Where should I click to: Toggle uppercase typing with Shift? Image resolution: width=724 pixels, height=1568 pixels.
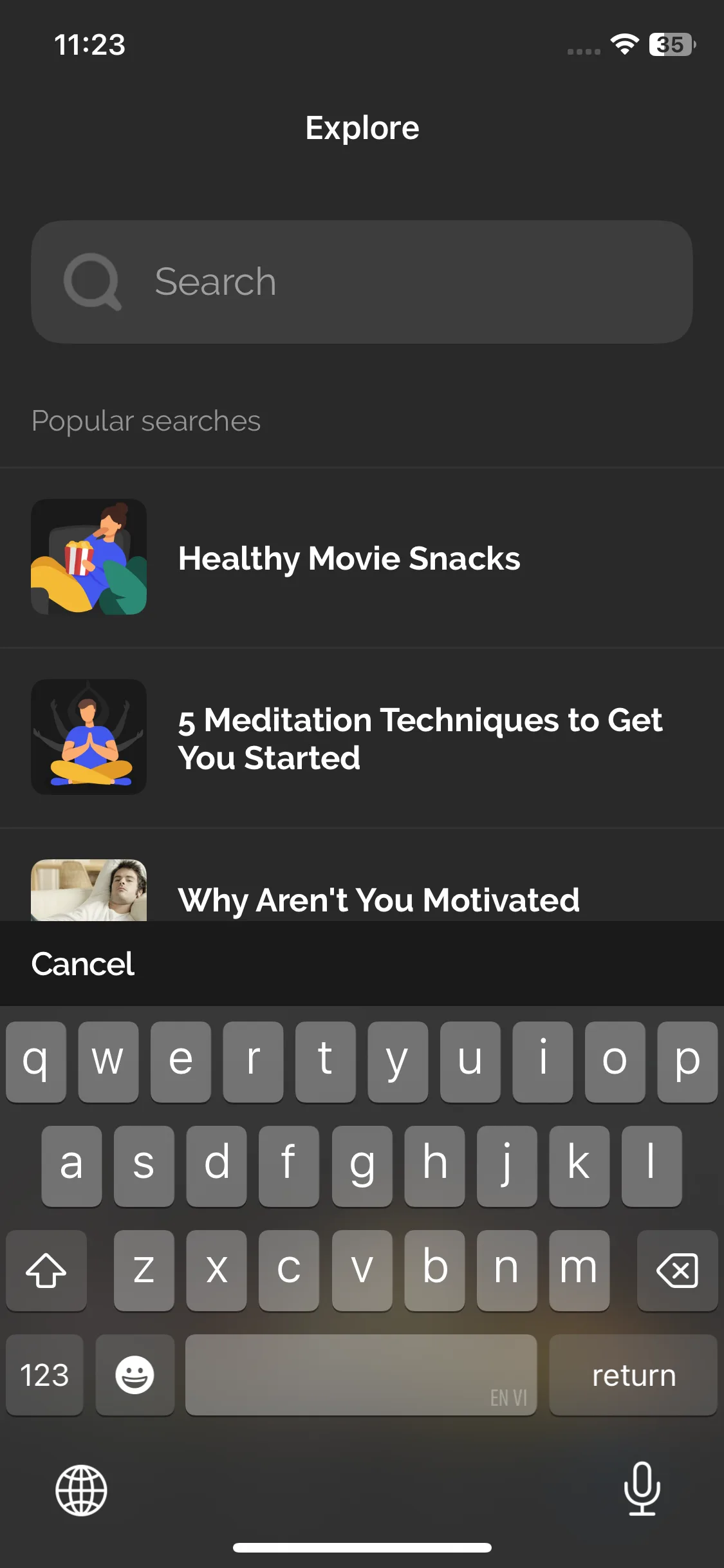point(45,1270)
